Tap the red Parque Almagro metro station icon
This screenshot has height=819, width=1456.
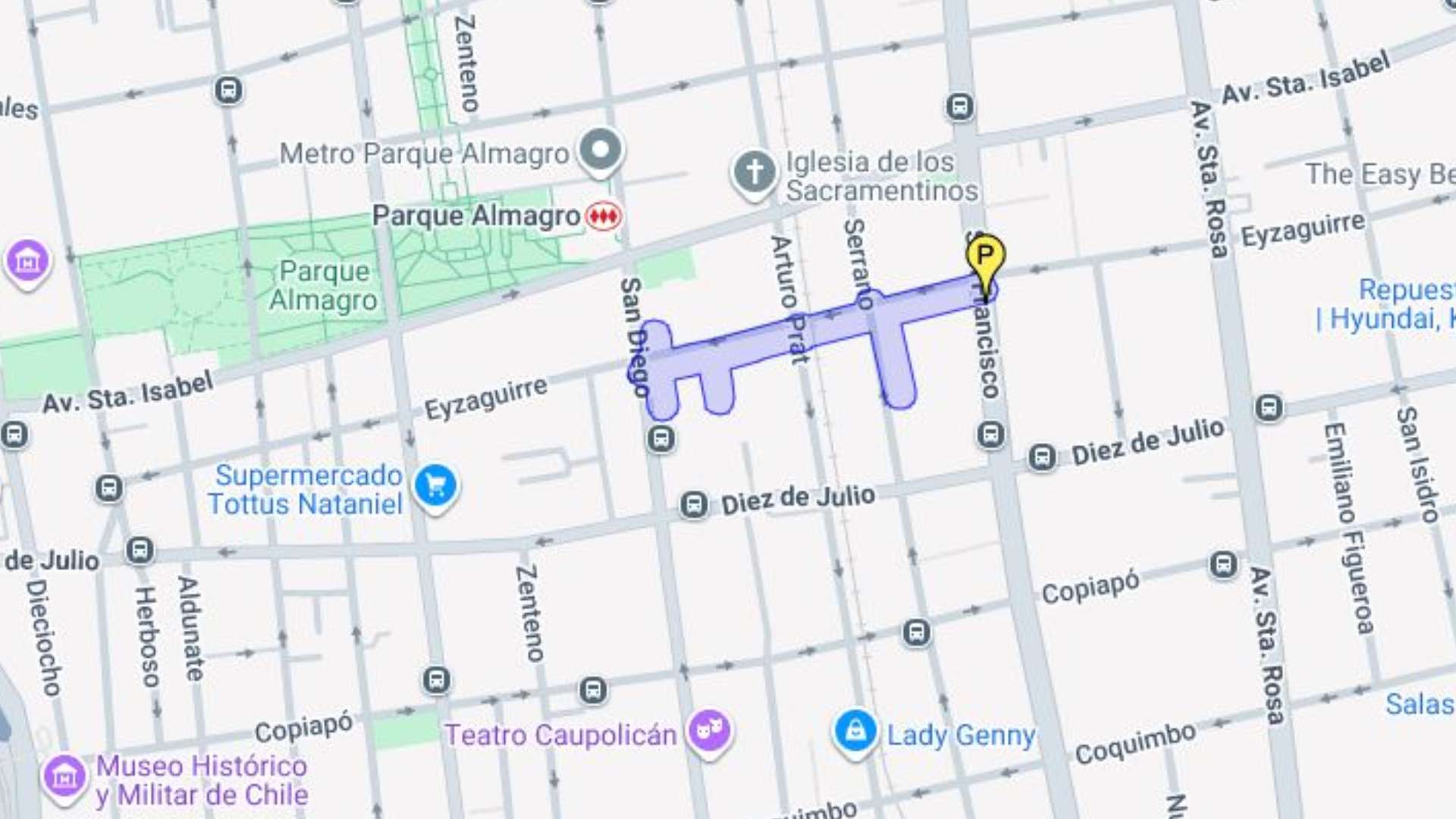click(604, 216)
